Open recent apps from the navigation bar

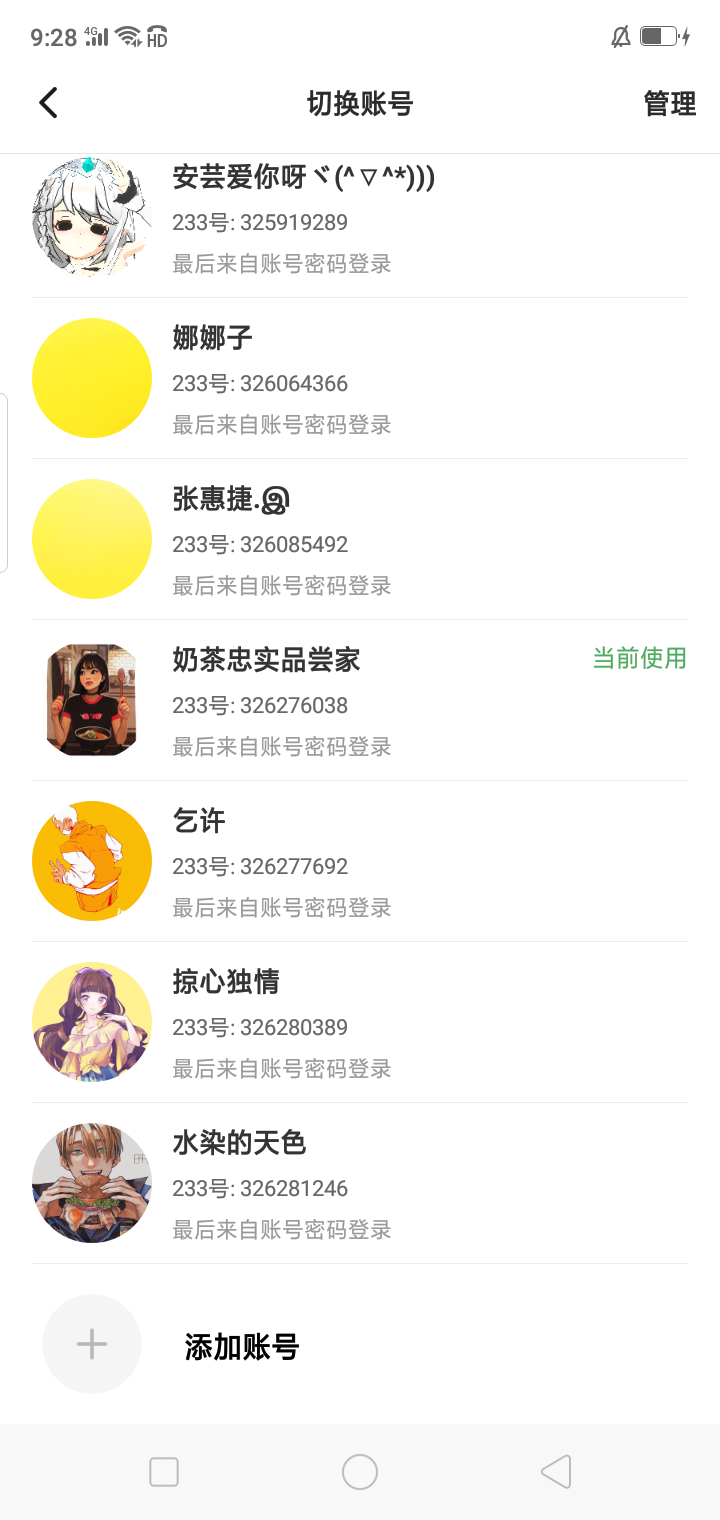[x=164, y=1472]
